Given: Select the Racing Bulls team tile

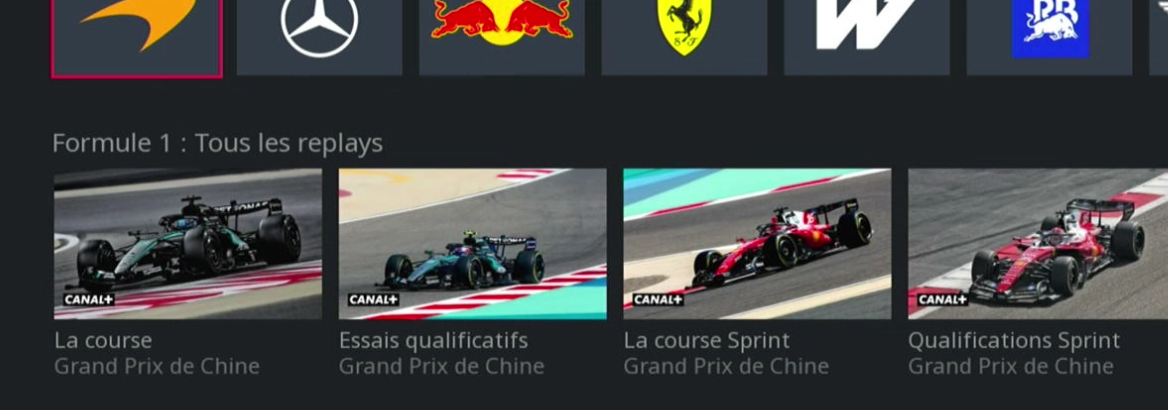Looking at the screenshot, I should 1049,35.
